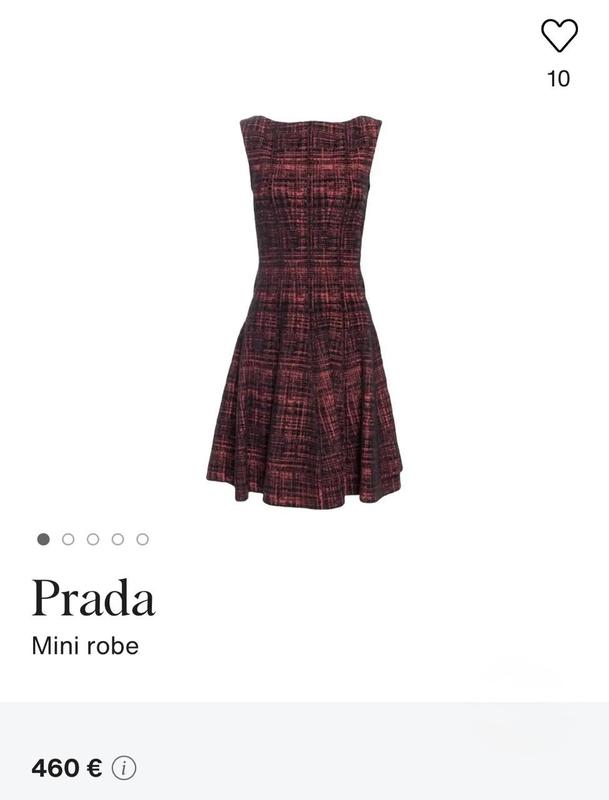
Task: Open the price info icon beside 460 €
Action: click(x=124, y=769)
